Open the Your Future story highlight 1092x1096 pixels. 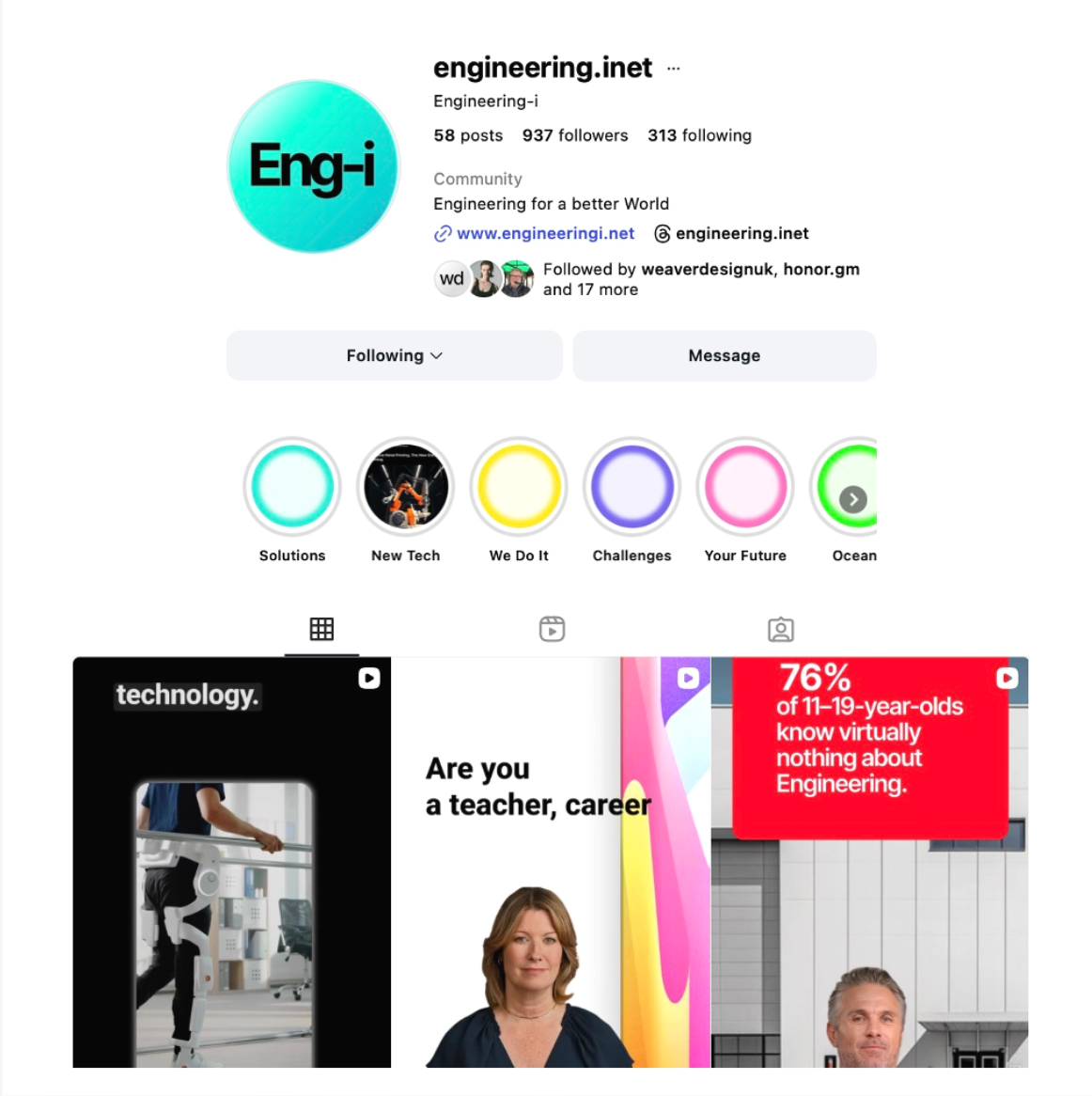click(745, 487)
